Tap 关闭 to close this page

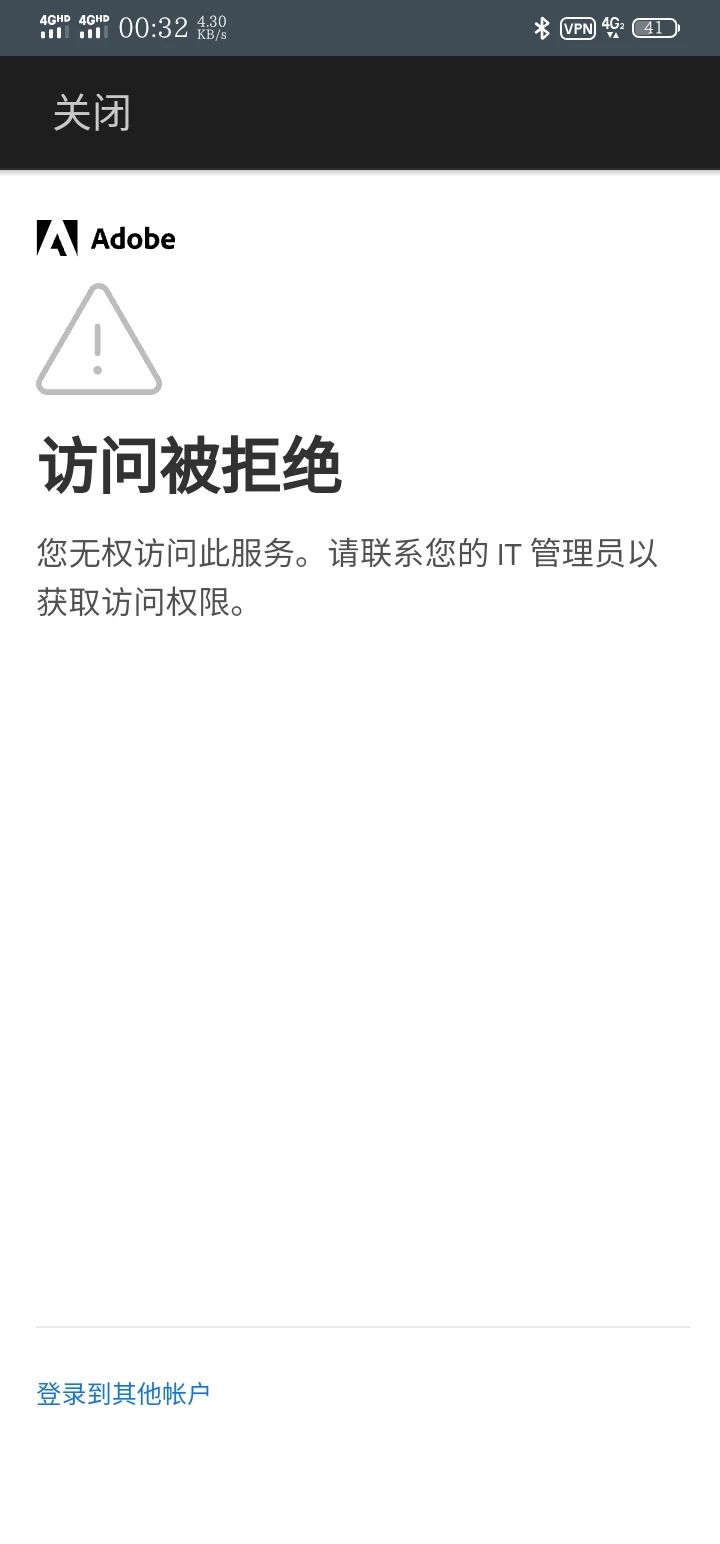pos(92,113)
